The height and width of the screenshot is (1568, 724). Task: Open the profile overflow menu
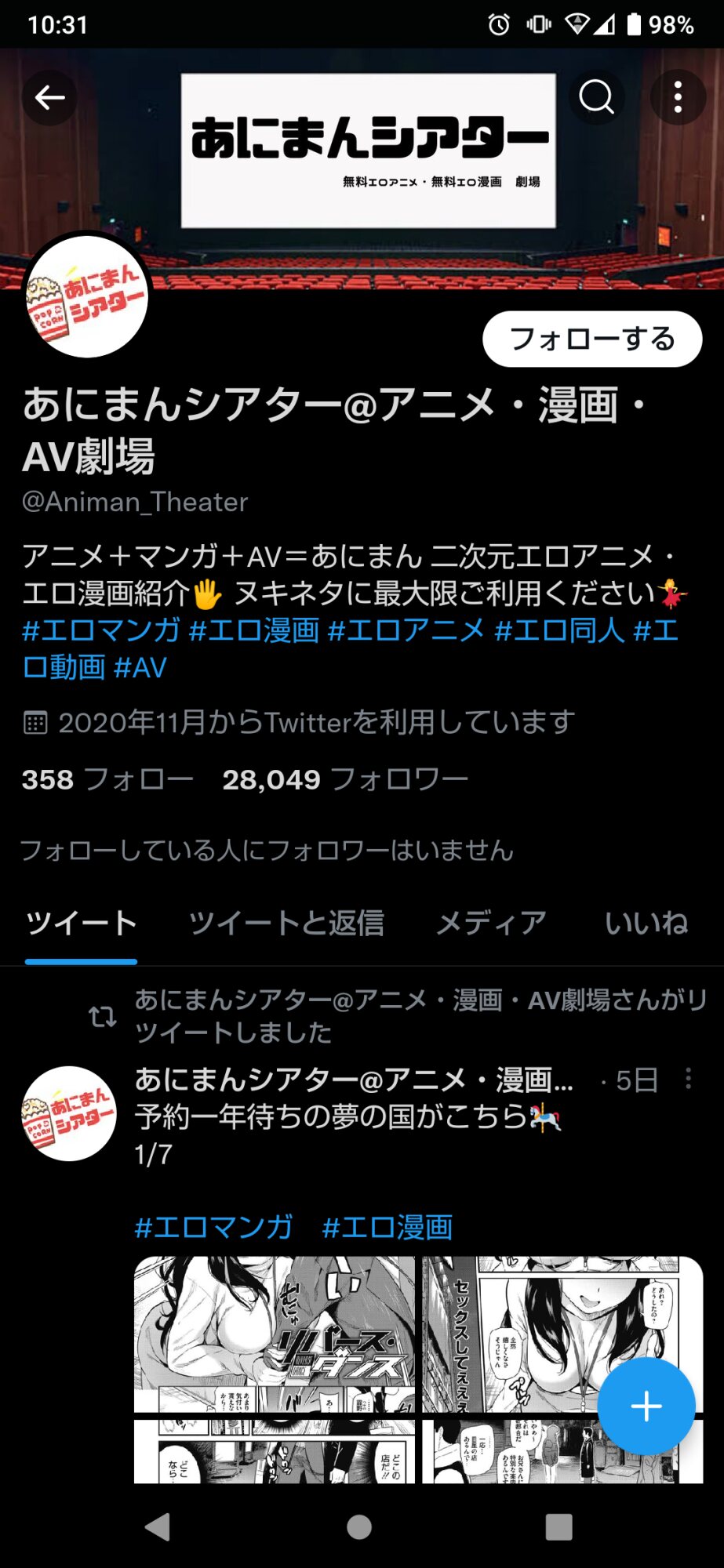[678, 97]
